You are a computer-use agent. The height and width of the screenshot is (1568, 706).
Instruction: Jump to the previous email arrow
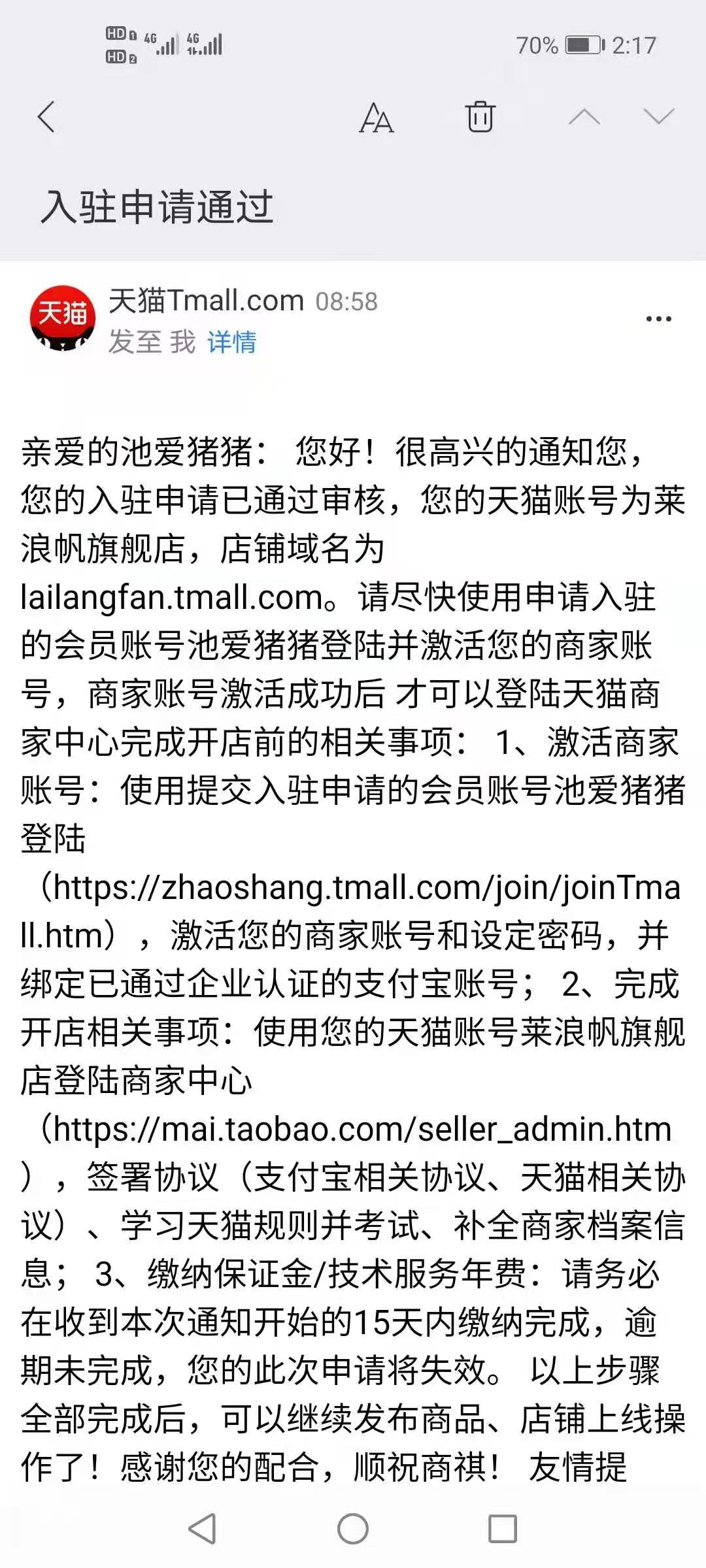(x=584, y=118)
